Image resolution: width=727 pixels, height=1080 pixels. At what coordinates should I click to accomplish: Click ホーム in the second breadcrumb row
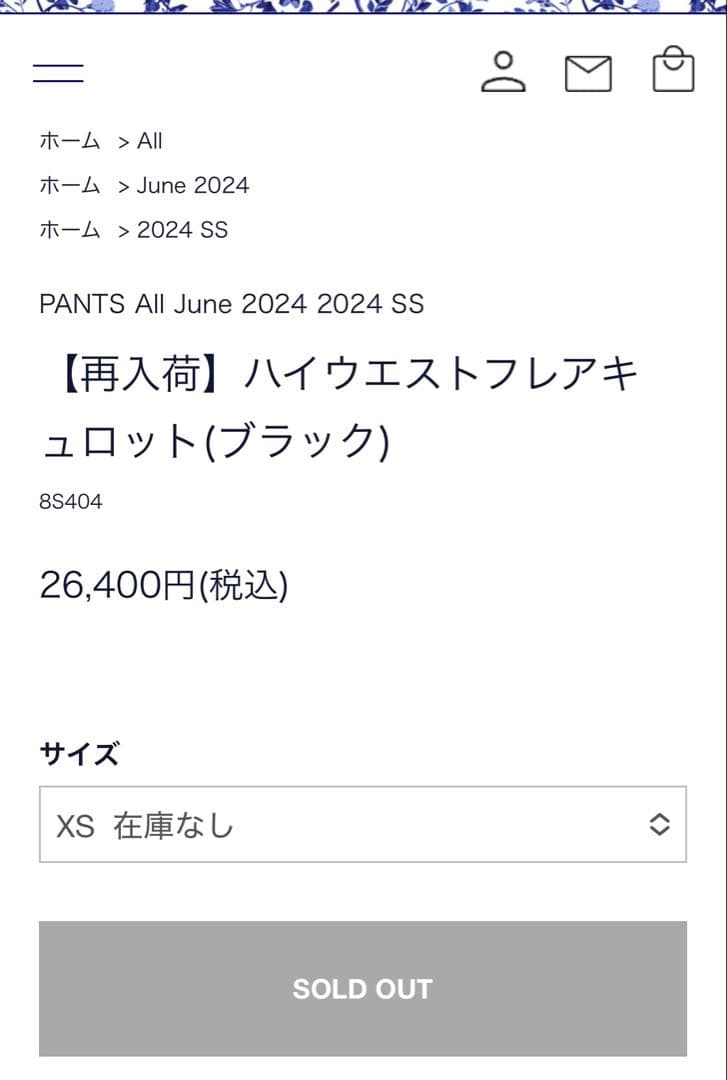[x=70, y=185]
